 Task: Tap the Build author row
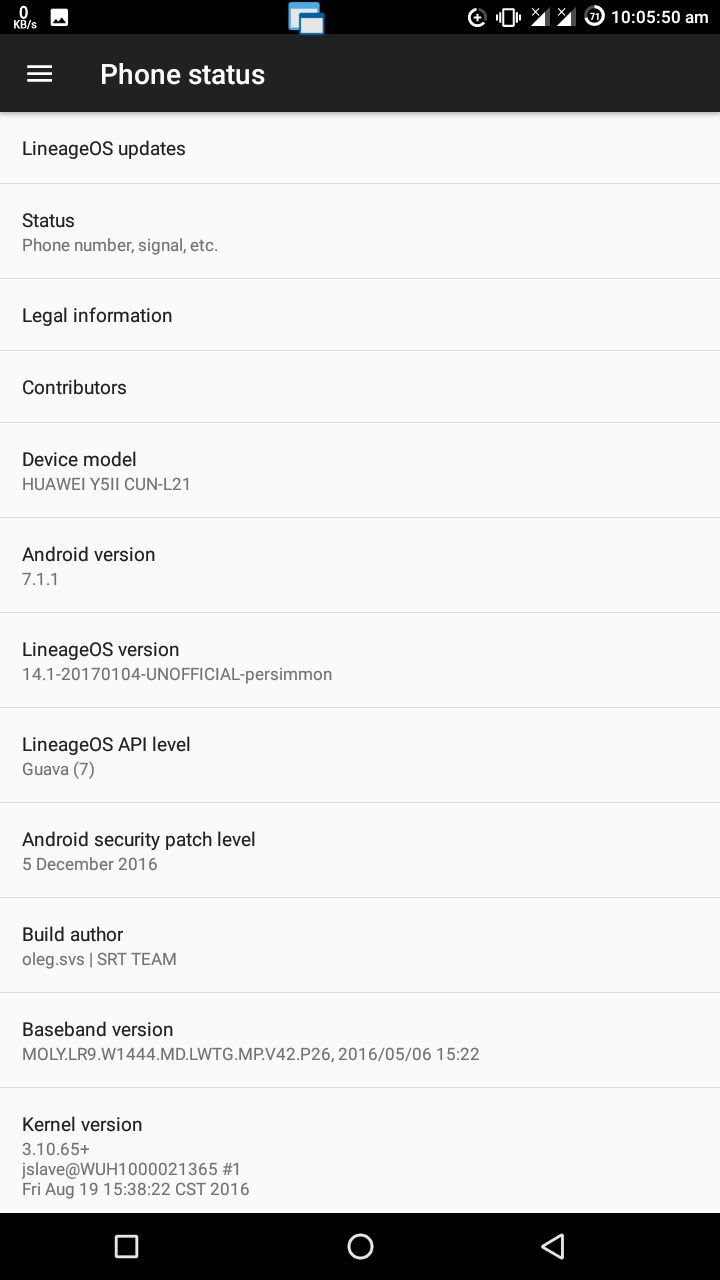(x=360, y=945)
